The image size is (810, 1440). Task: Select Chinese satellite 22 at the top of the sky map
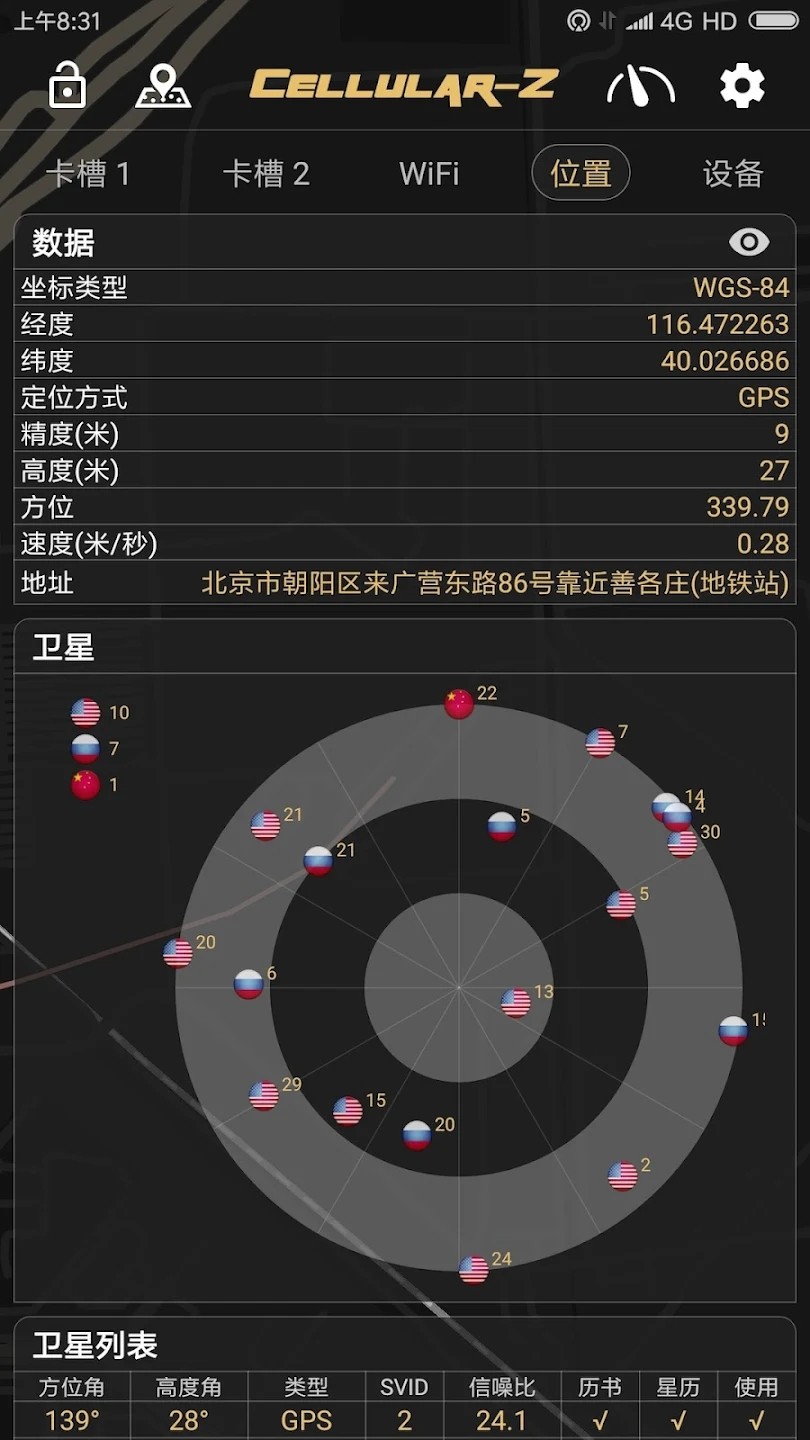[x=458, y=702]
